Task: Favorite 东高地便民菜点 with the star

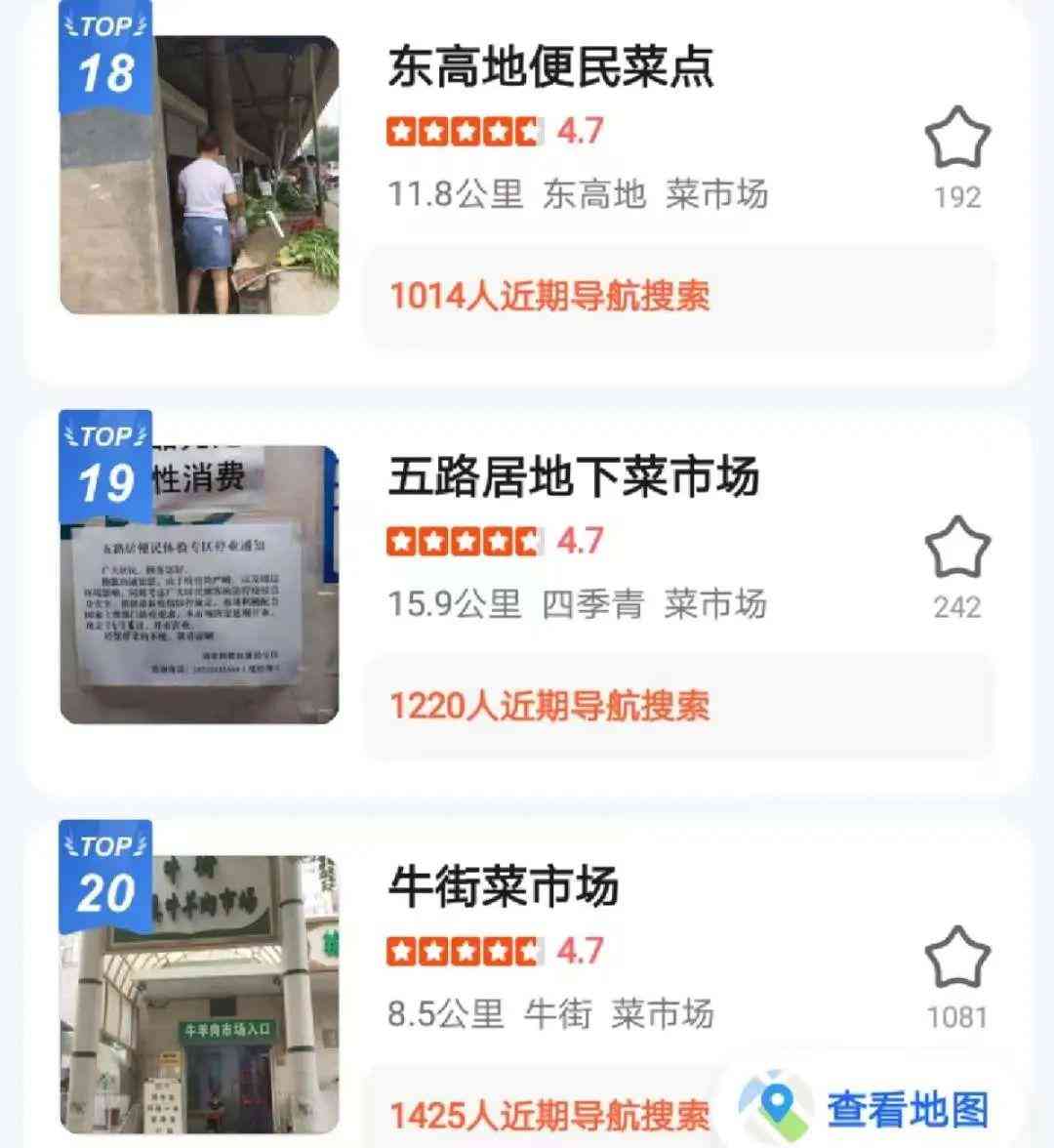Action: tap(956, 140)
